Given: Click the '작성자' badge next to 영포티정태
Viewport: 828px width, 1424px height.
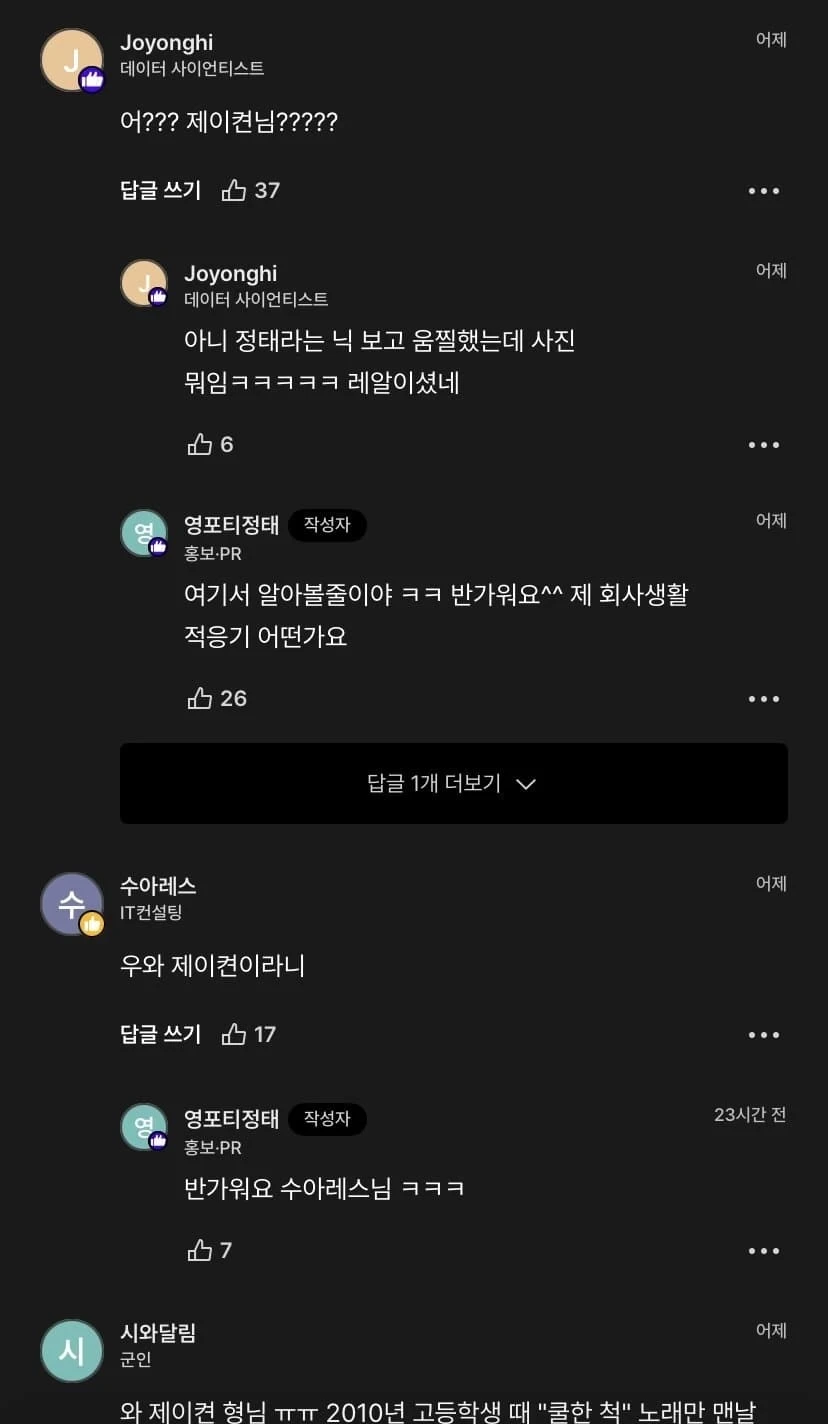Looking at the screenshot, I should [x=327, y=524].
